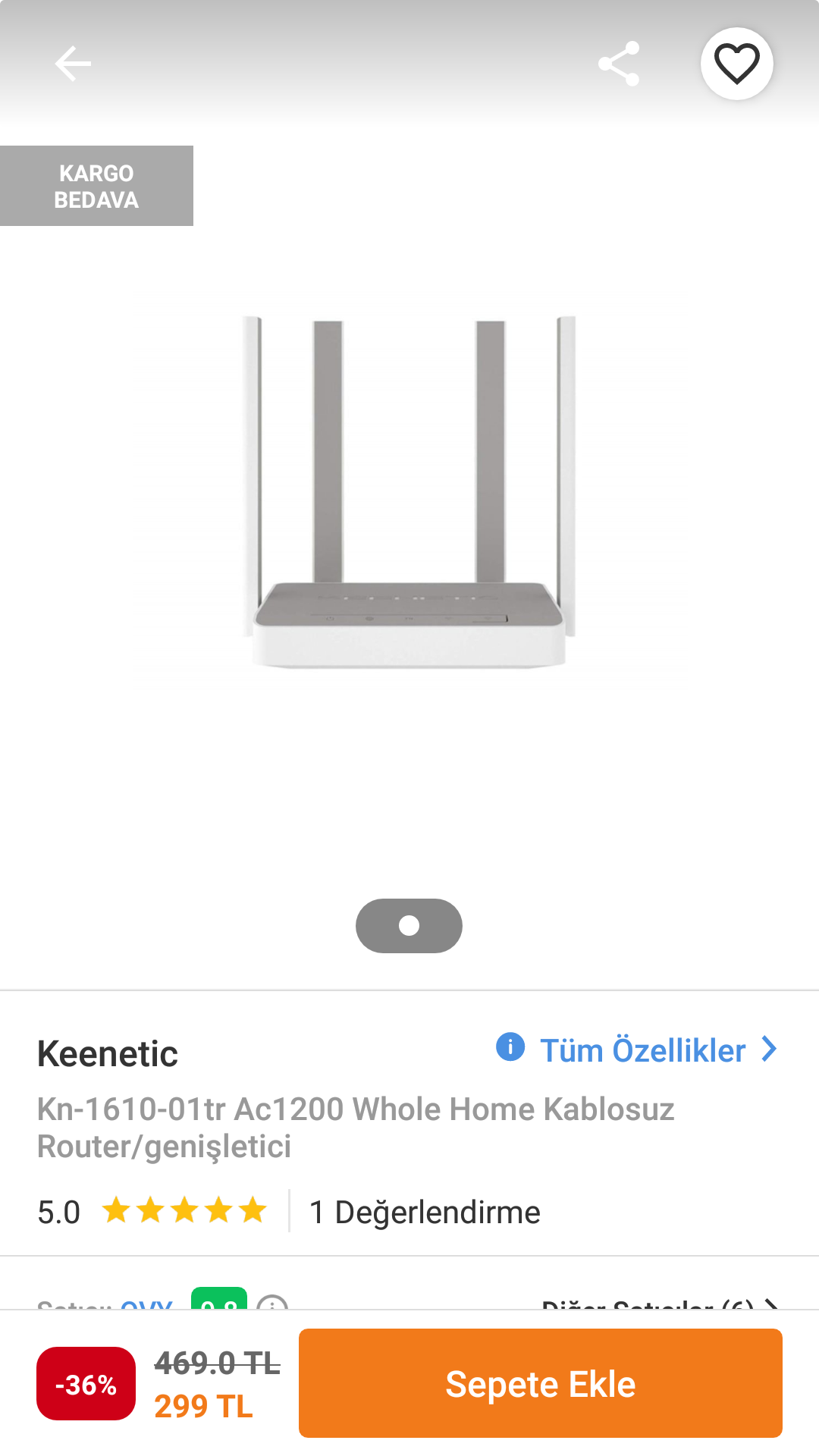Image resolution: width=819 pixels, height=1456 pixels.
Task: Tap the -36% discount badge
Action: click(x=85, y=1382)
